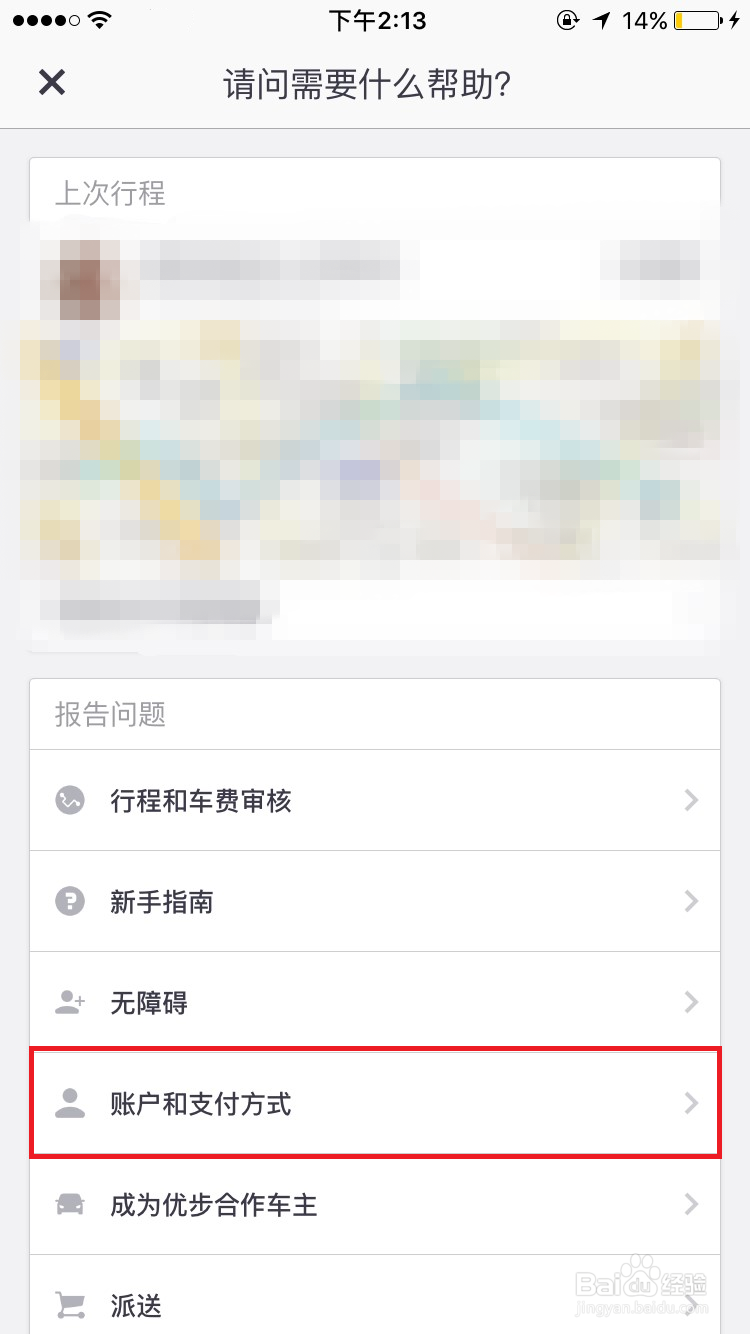Image resolution: width=750 pixels, height=1334 pixels.
Task: Open 新手指南 using the right chevron
Action: 690,901
